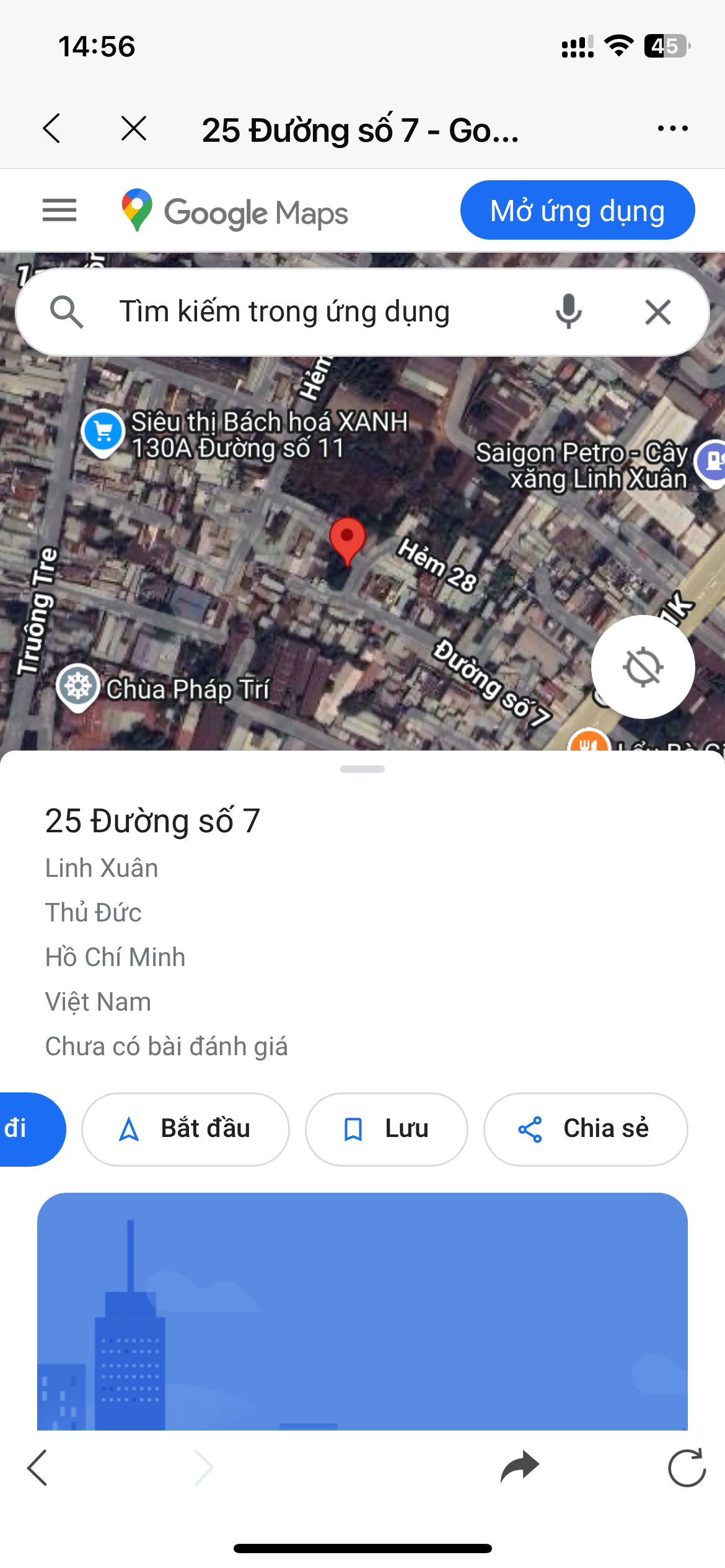Navigate back with the bottom browser arrow

[x=37, y=1468]
